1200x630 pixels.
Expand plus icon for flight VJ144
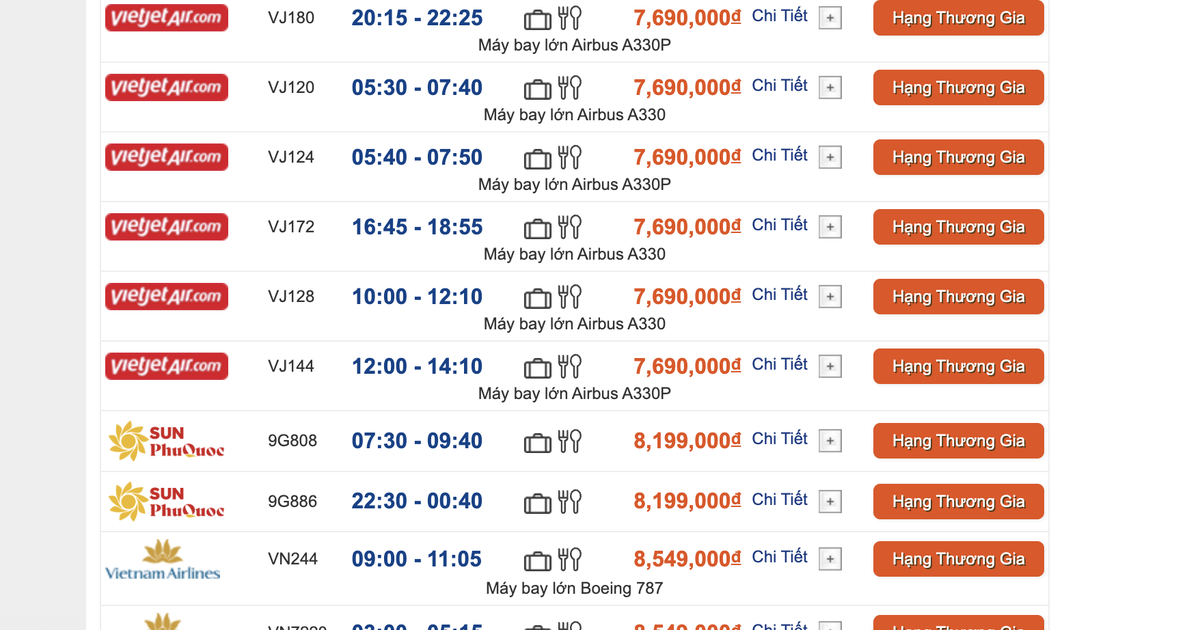tap(830, 367)
